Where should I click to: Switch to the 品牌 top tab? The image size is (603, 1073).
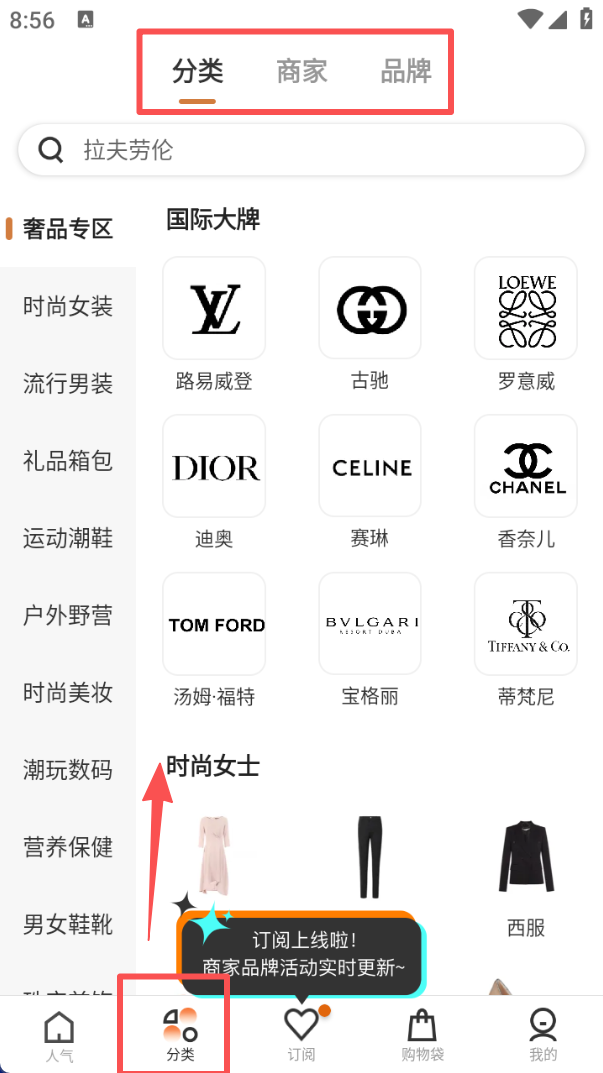click(x=406, y=71)
